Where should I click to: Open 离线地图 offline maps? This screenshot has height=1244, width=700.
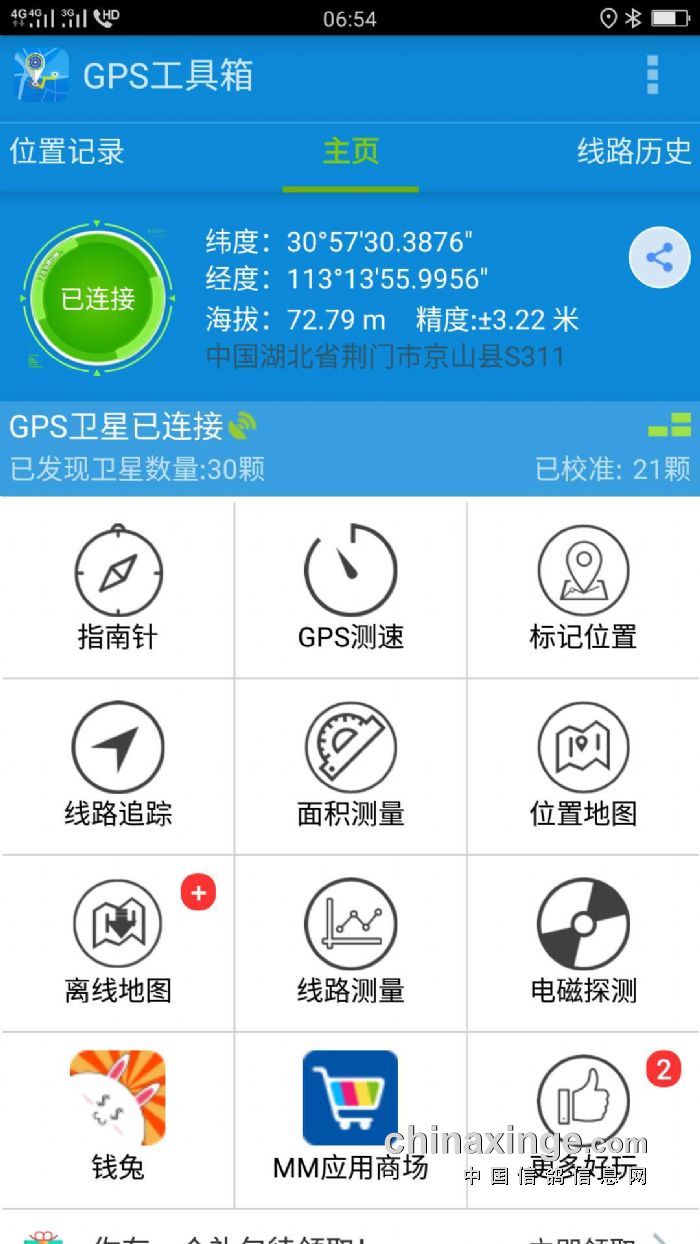(118, 944)
